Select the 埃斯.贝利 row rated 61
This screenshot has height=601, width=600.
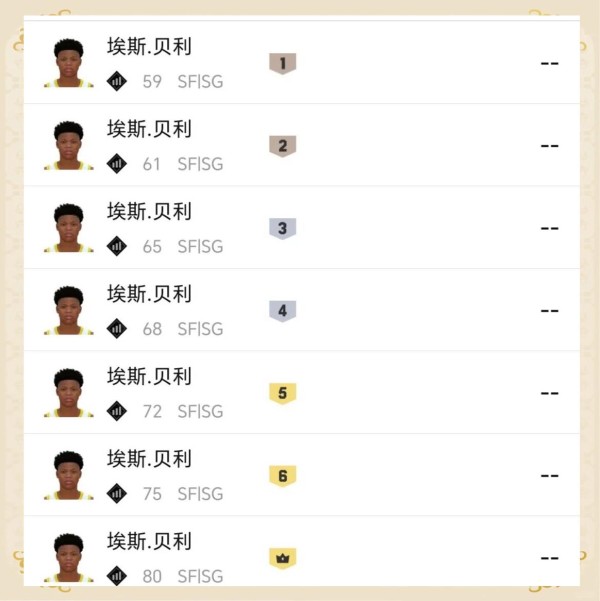tap(300, 146)
